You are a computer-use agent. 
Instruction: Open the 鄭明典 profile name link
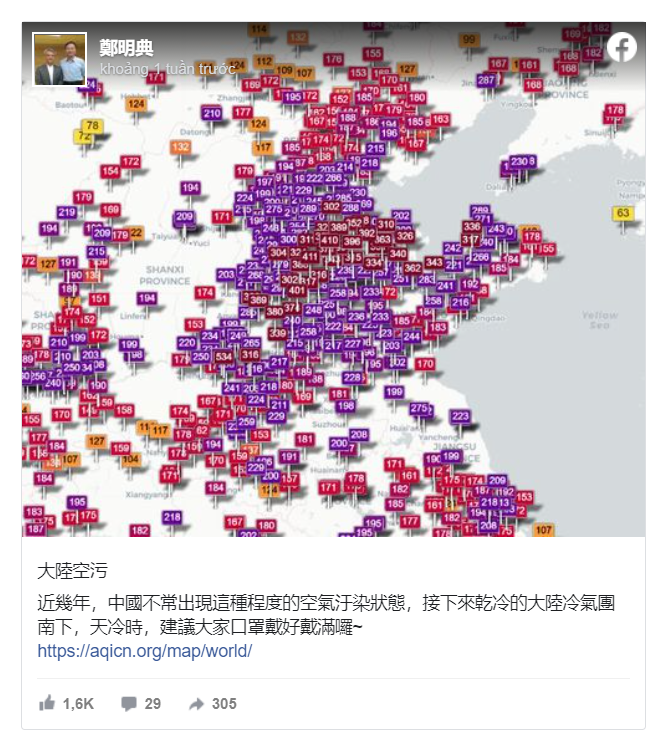(126, 47)
